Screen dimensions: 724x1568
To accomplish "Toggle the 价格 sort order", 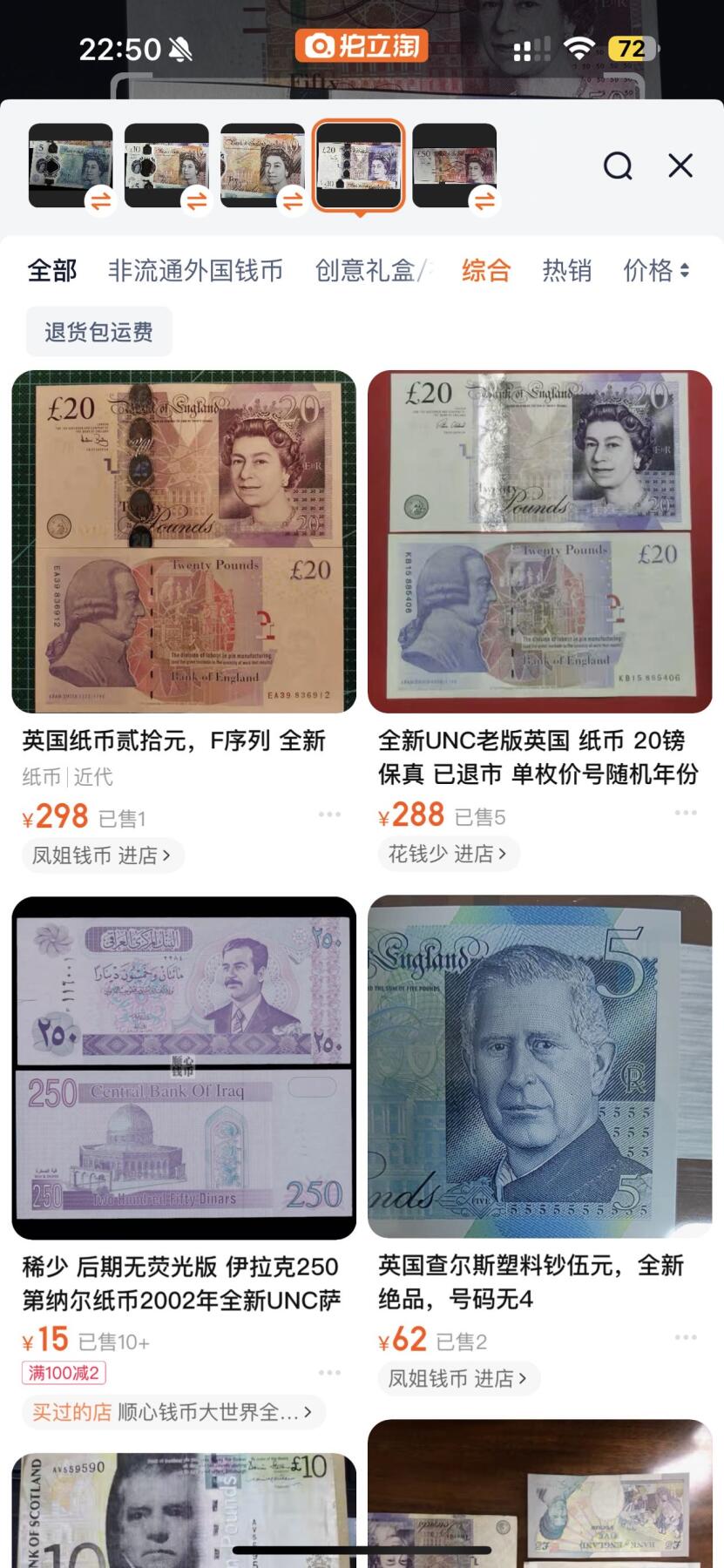I will pyautogui.click(x=656, y=270).
